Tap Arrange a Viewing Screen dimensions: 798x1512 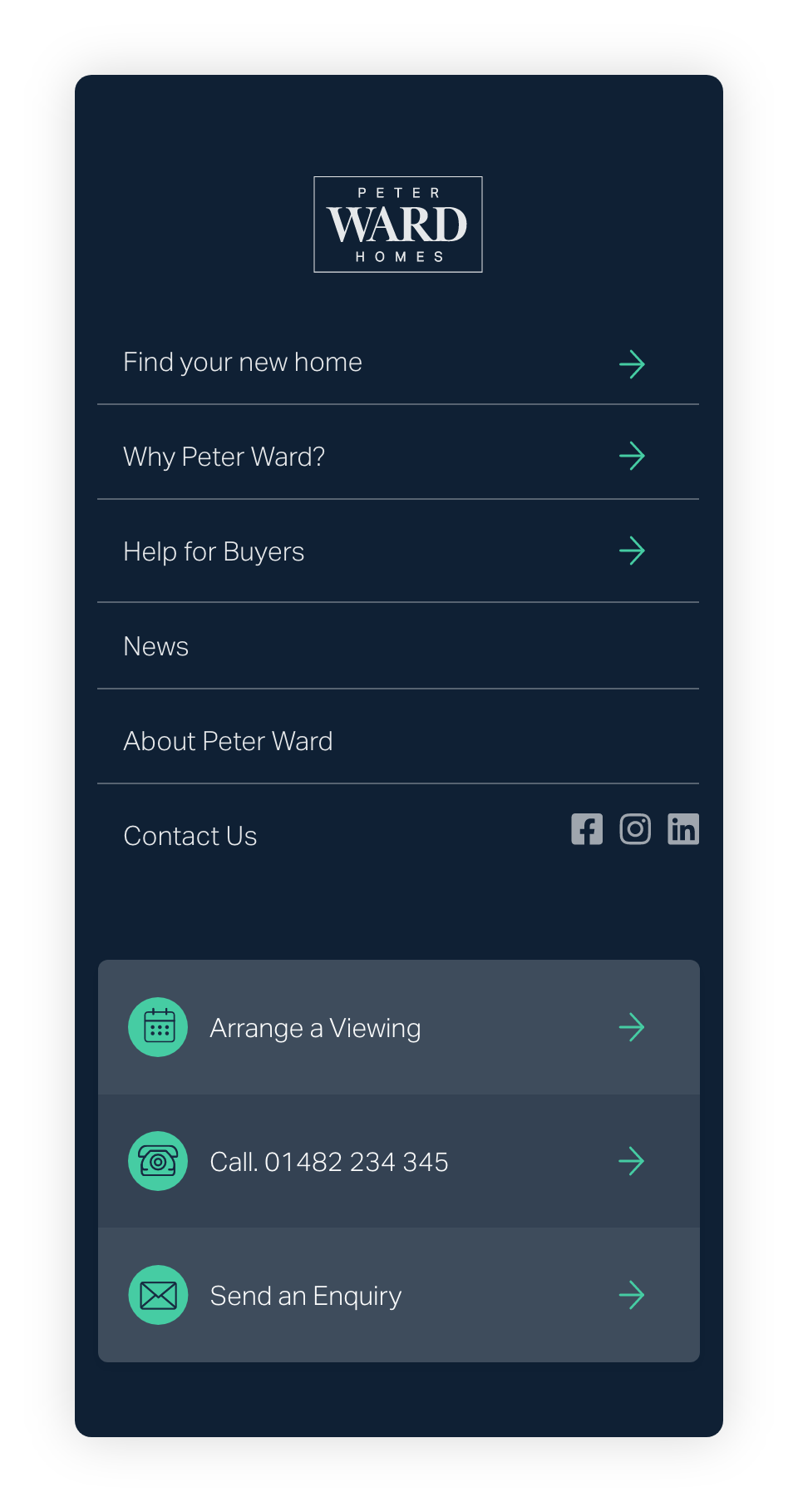[x=399, y=1027]
